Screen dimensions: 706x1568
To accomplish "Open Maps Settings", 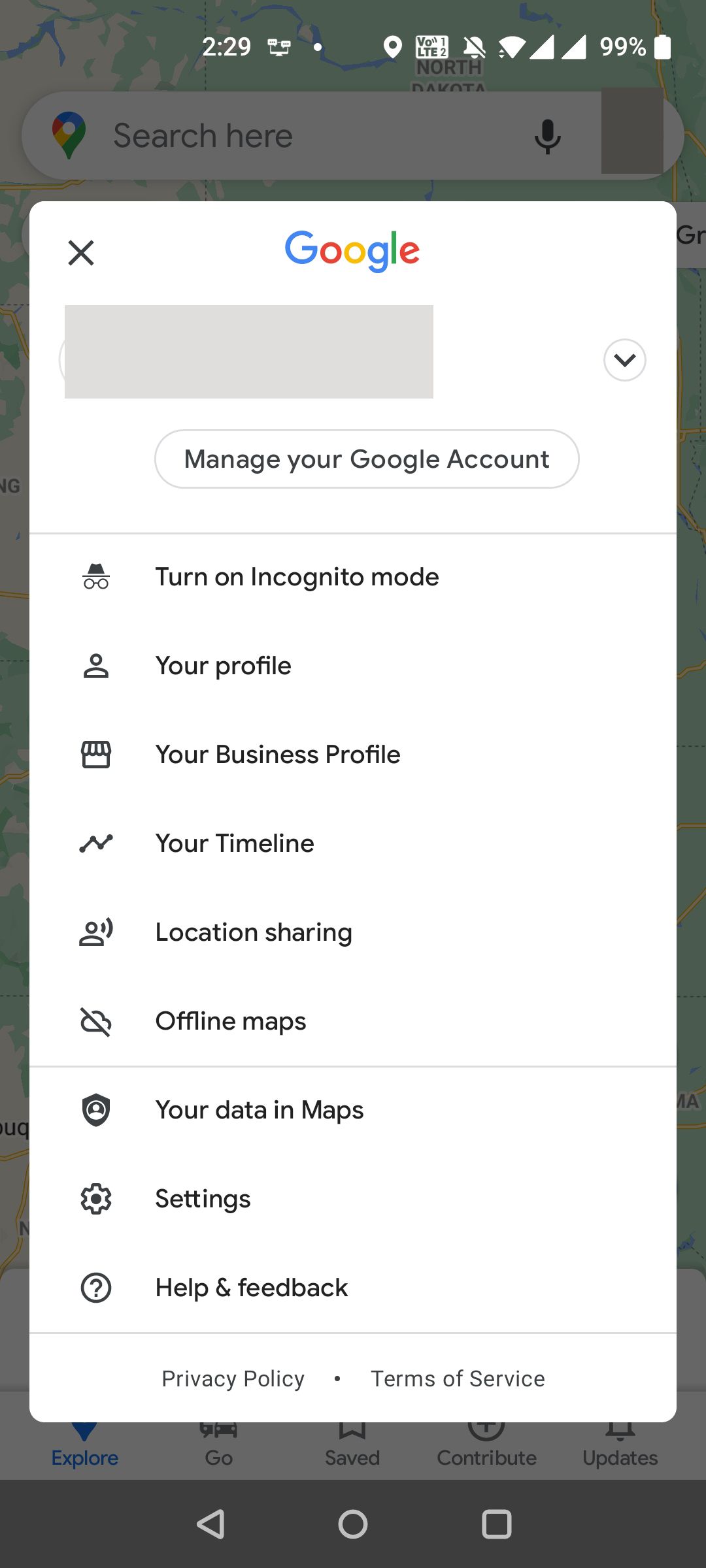I will 203,1198.
